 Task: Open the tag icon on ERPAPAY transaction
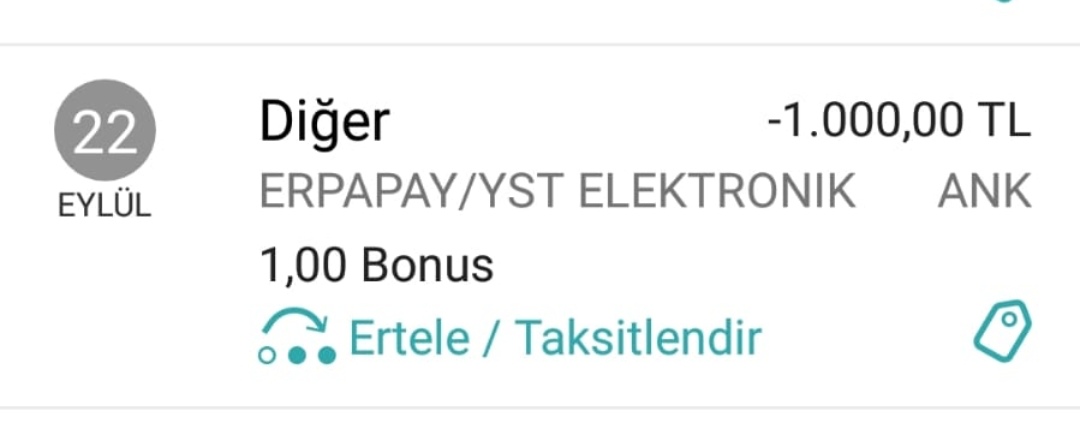click(x=1002, y=334)
